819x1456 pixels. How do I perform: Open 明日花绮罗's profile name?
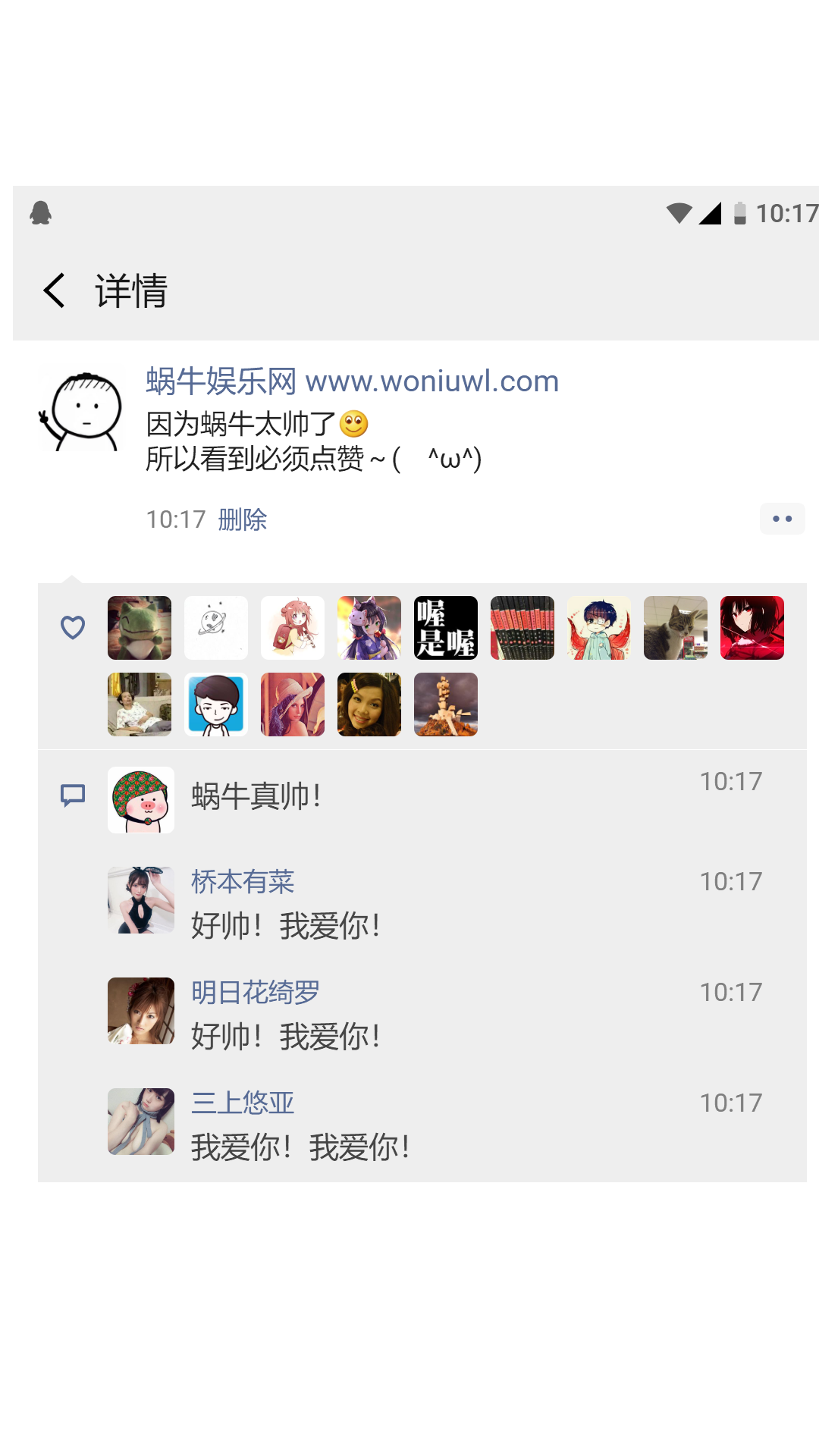click(256, 993)
